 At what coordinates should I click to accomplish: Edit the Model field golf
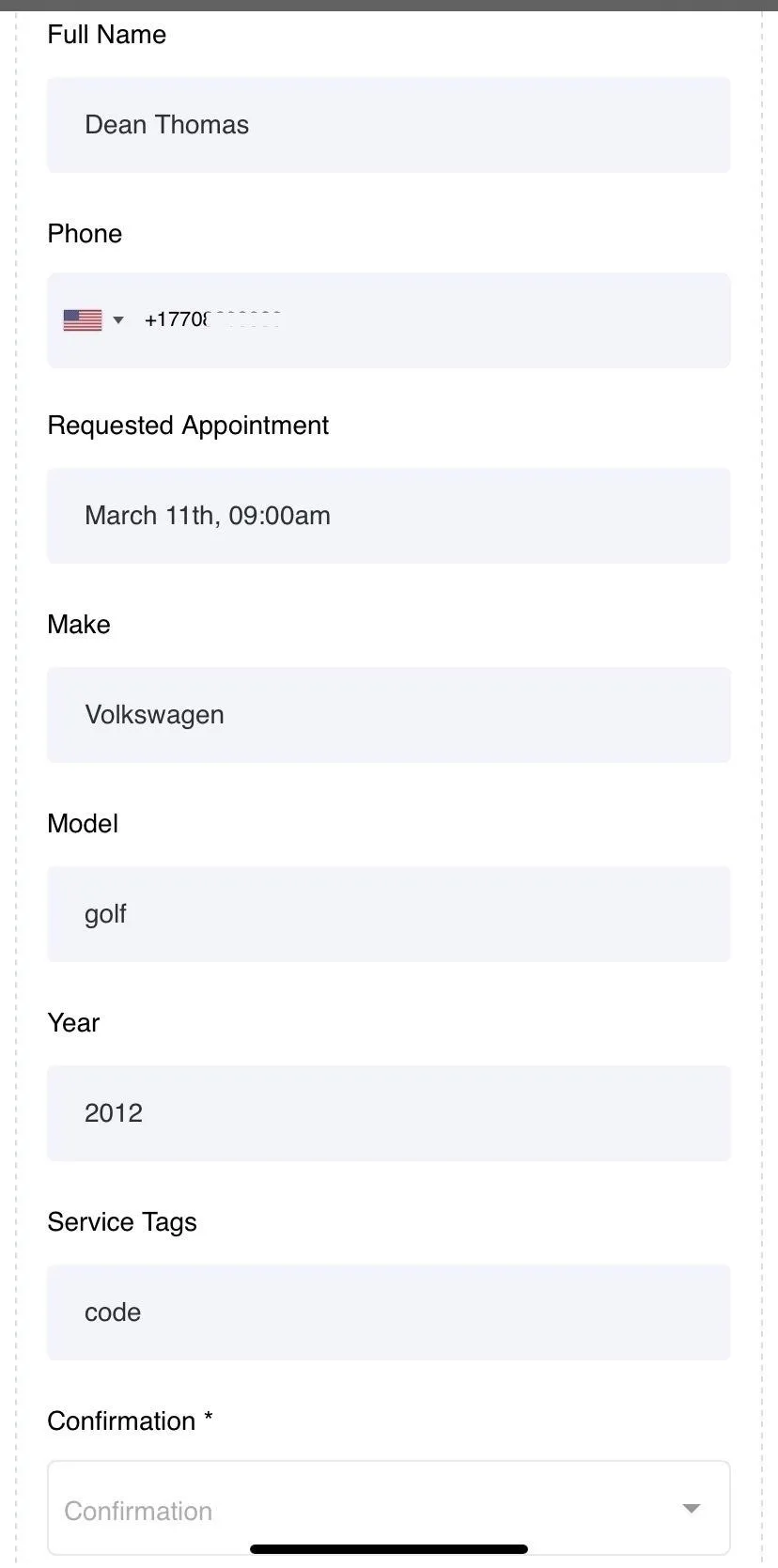(388, 914)
